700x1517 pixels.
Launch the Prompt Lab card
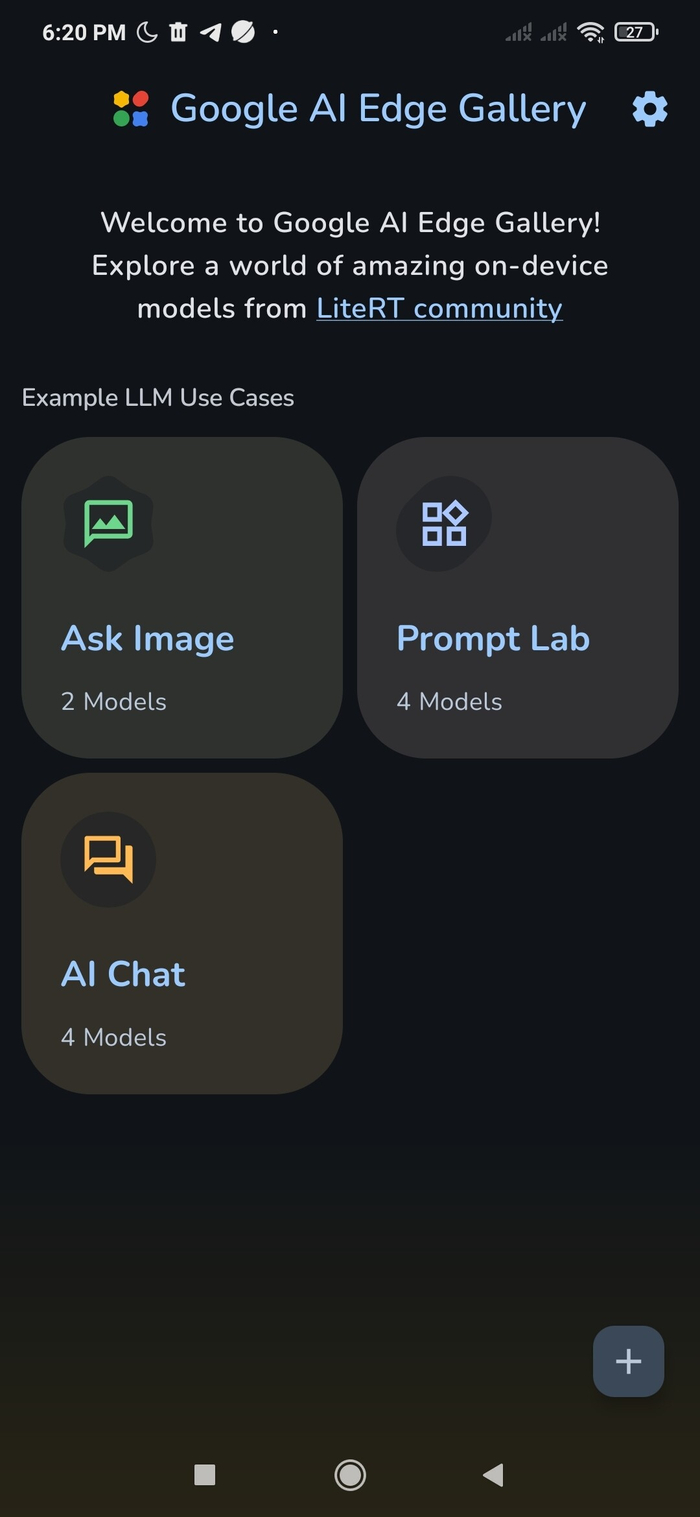click(517, 597)
